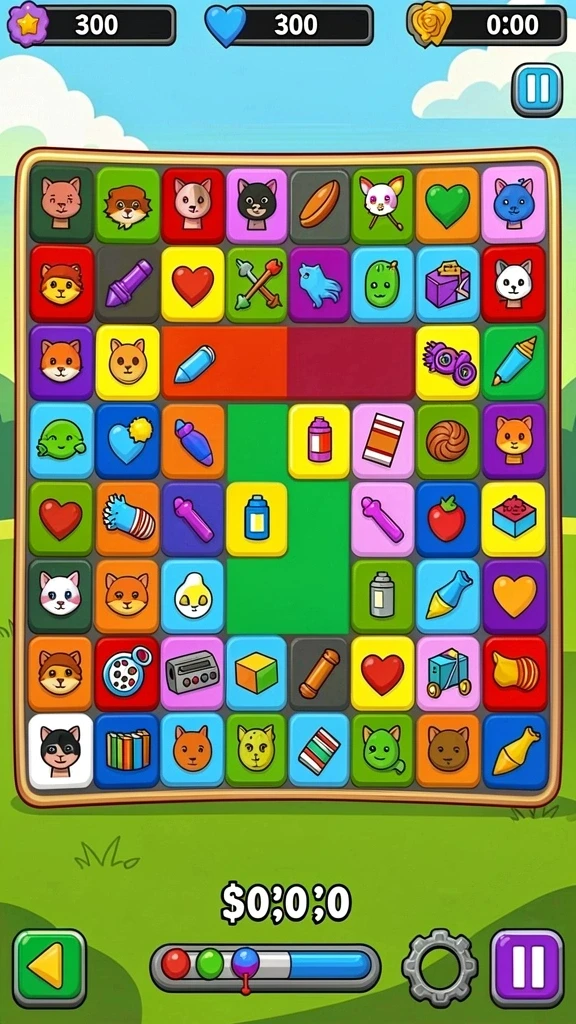Viewport: 576px width, 1024px height.
Task: Pause the game with the blue top pause button
Action: tap(537, 89)
